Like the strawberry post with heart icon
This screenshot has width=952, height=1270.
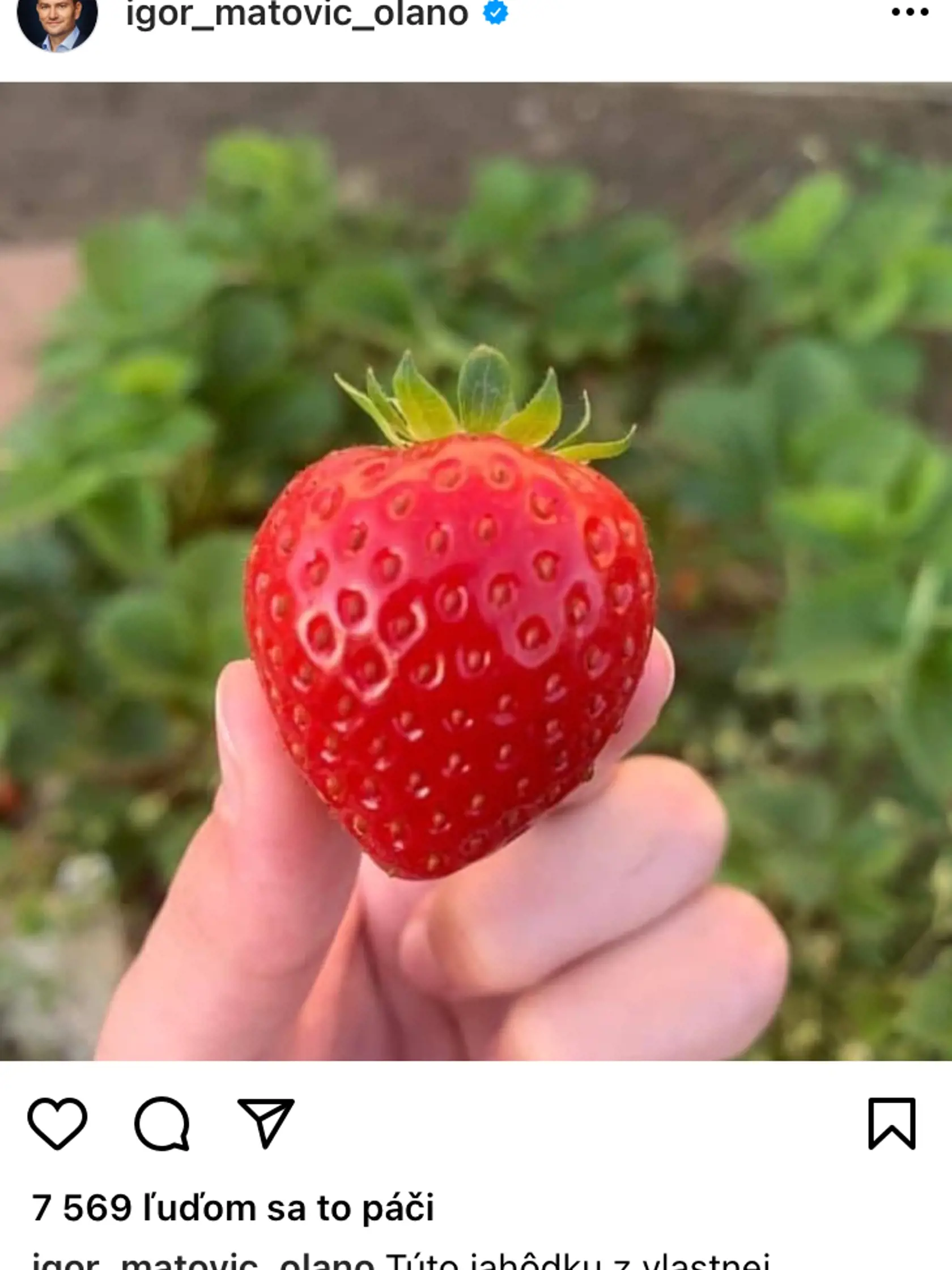pos(57,1124)
